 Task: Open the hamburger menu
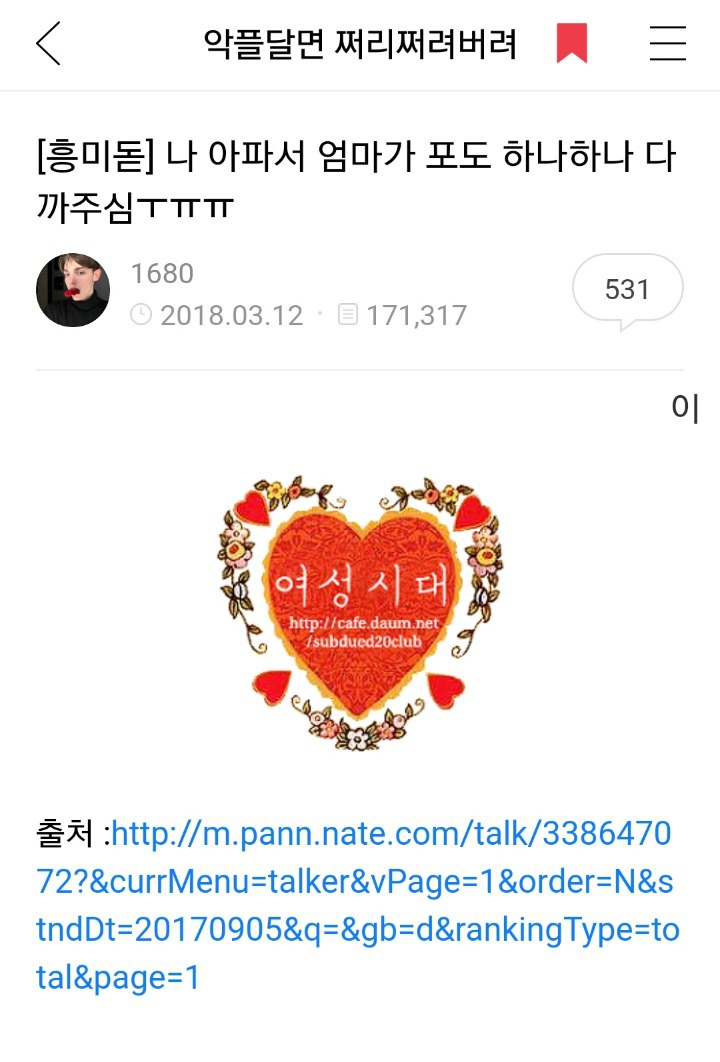667,45
